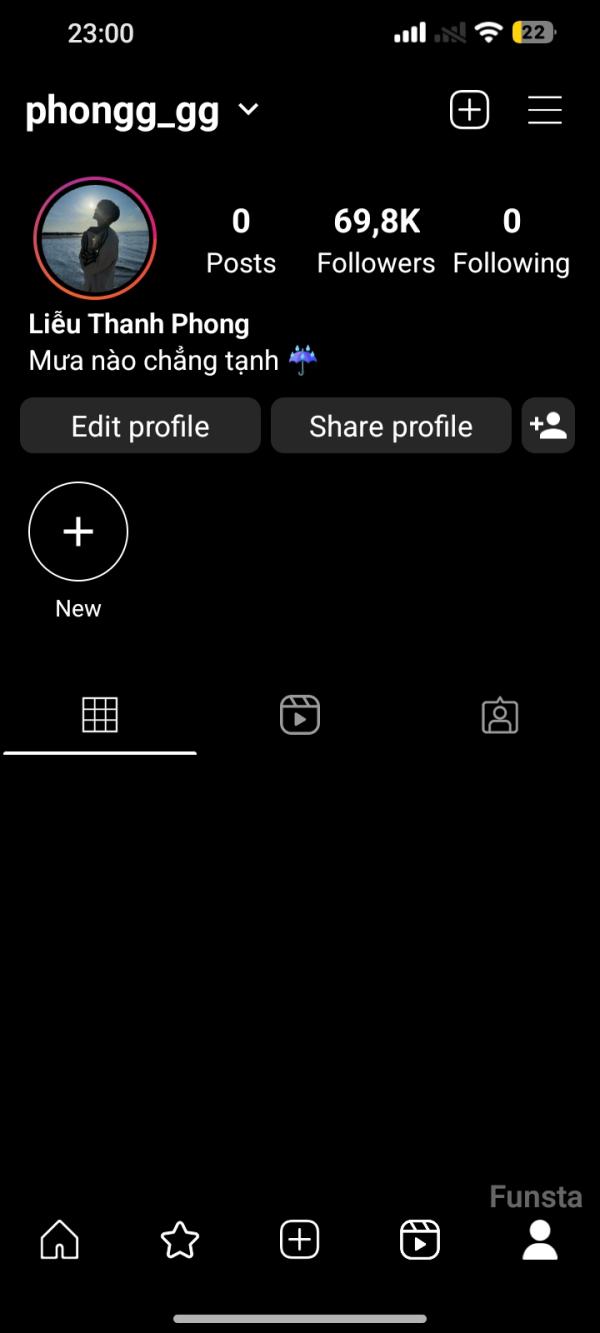The image size is (600, 1333).
Task: Open the profile picture story
Action: tap(95, 238)
